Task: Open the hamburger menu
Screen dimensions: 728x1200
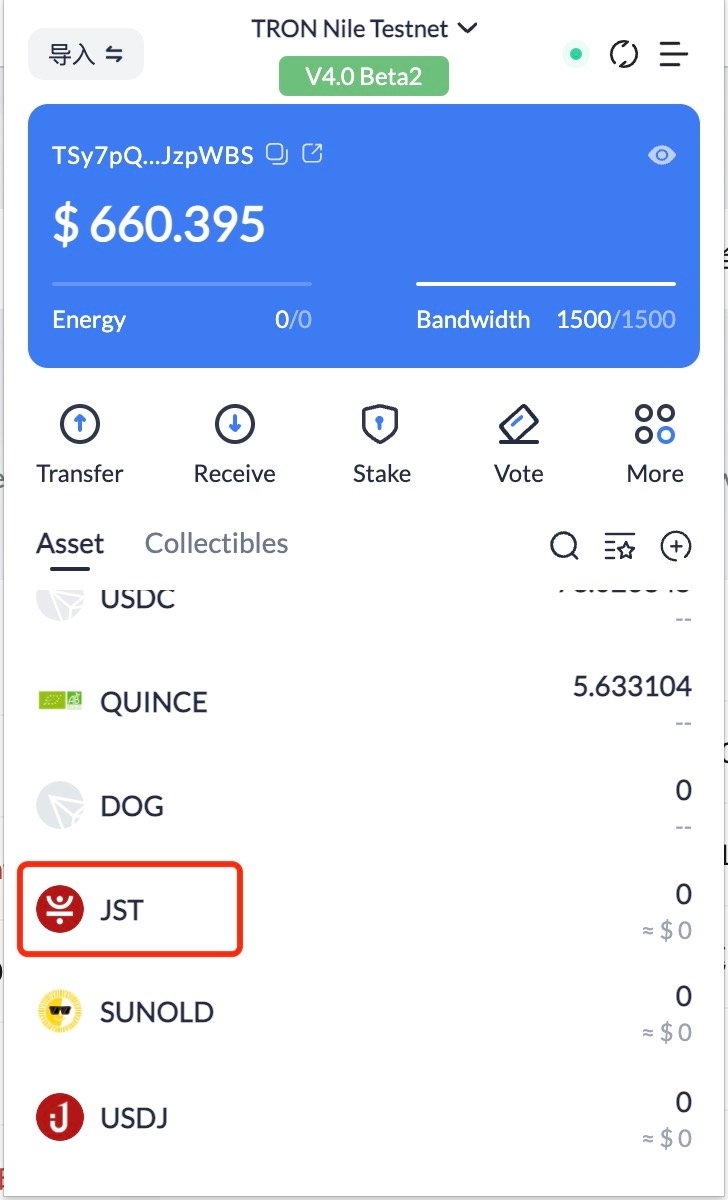Action: point(674,54)
